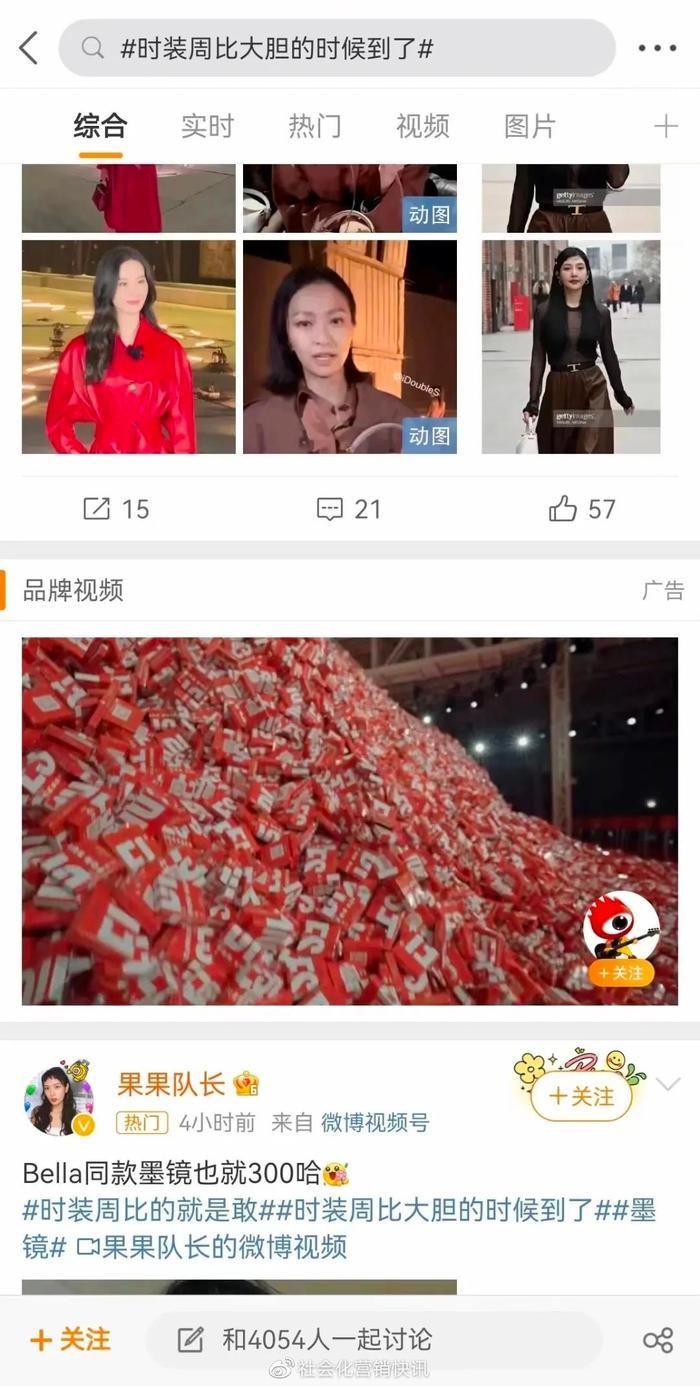Screen dimensions: 700x1386
Task: Switch to the 视频 tab
Action: (x=422, y=126)
